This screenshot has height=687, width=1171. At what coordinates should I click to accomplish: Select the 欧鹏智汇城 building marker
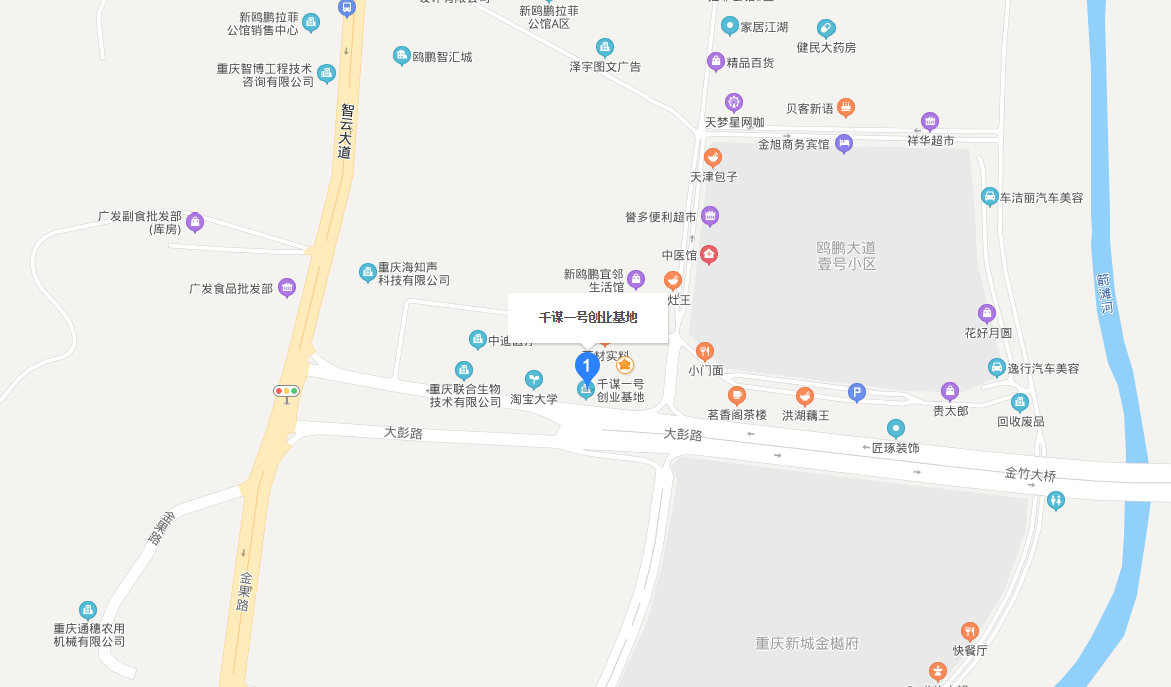click(402, 56)
